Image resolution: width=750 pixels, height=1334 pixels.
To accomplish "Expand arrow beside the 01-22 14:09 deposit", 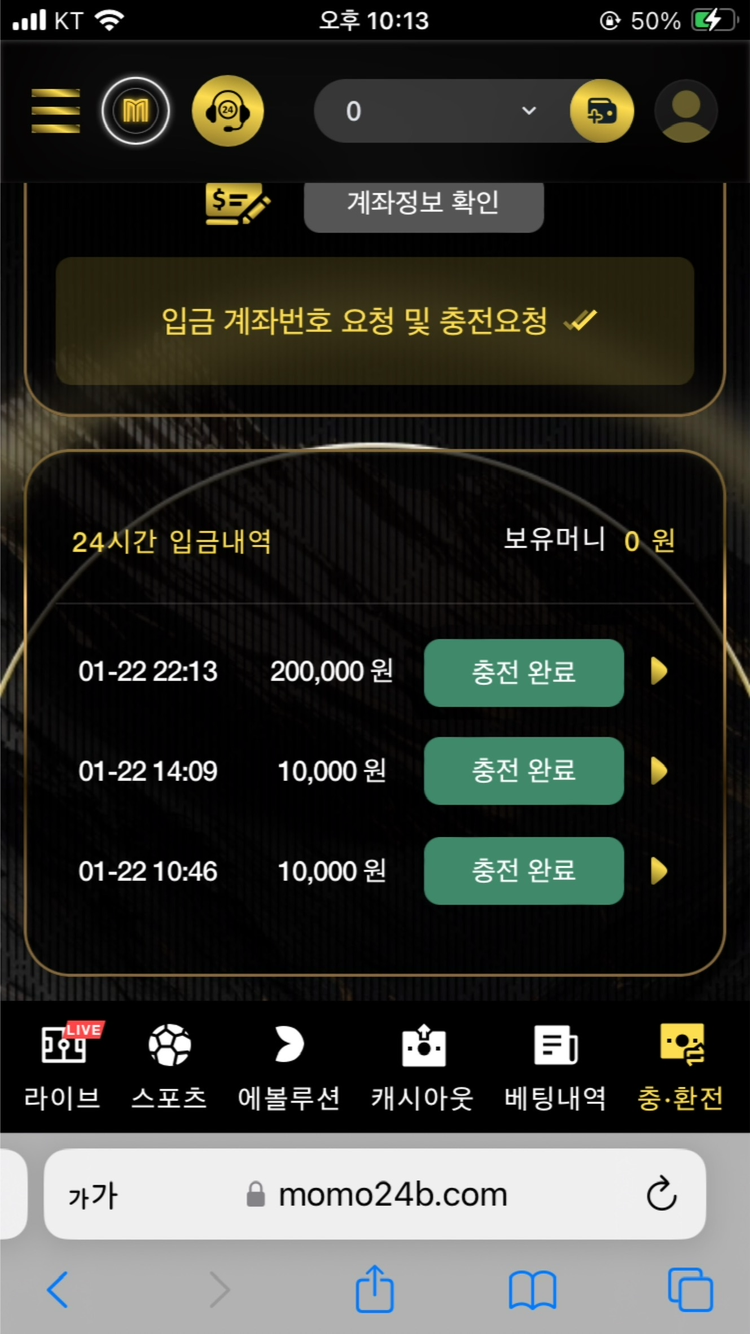I will (x=658, y=771).
